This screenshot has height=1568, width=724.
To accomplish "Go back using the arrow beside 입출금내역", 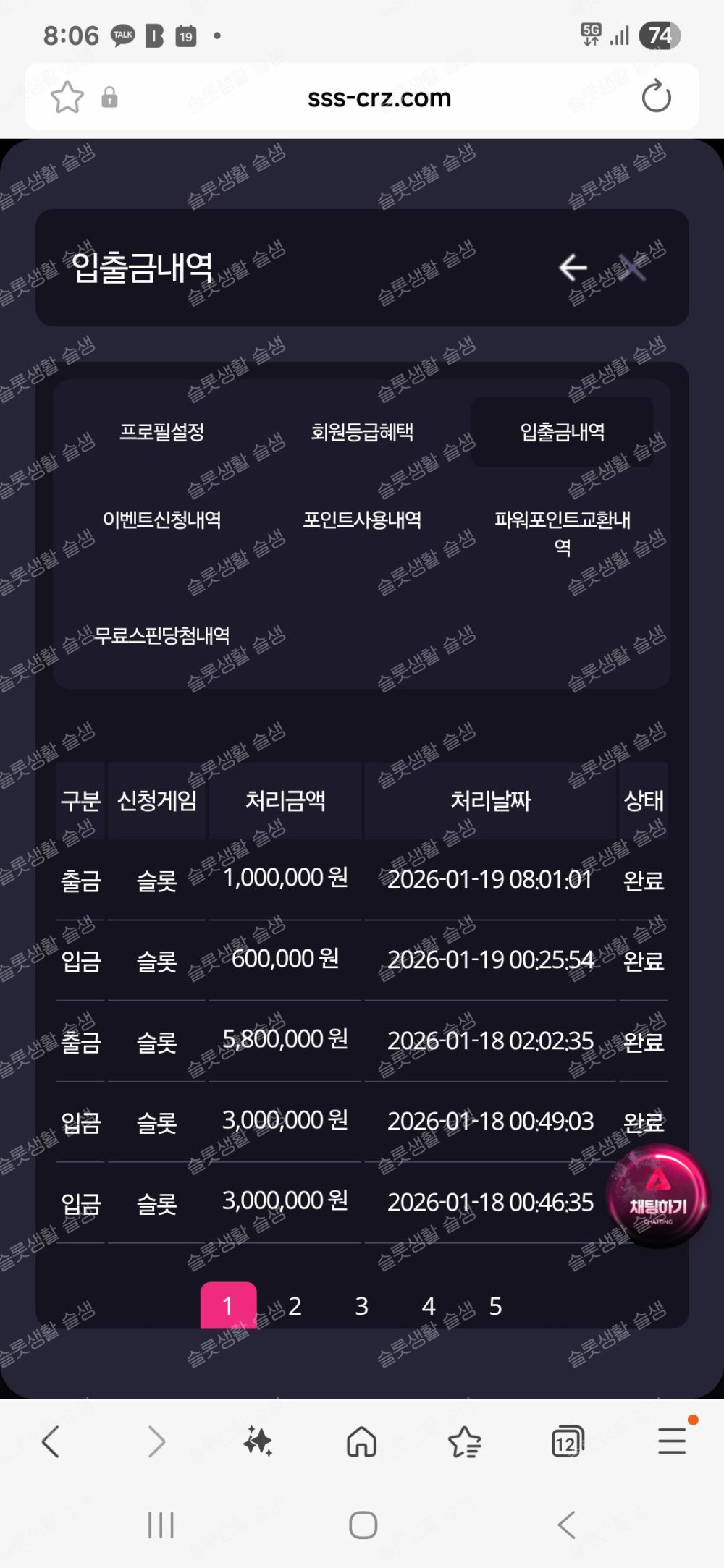I will click(x=573, y=268).
